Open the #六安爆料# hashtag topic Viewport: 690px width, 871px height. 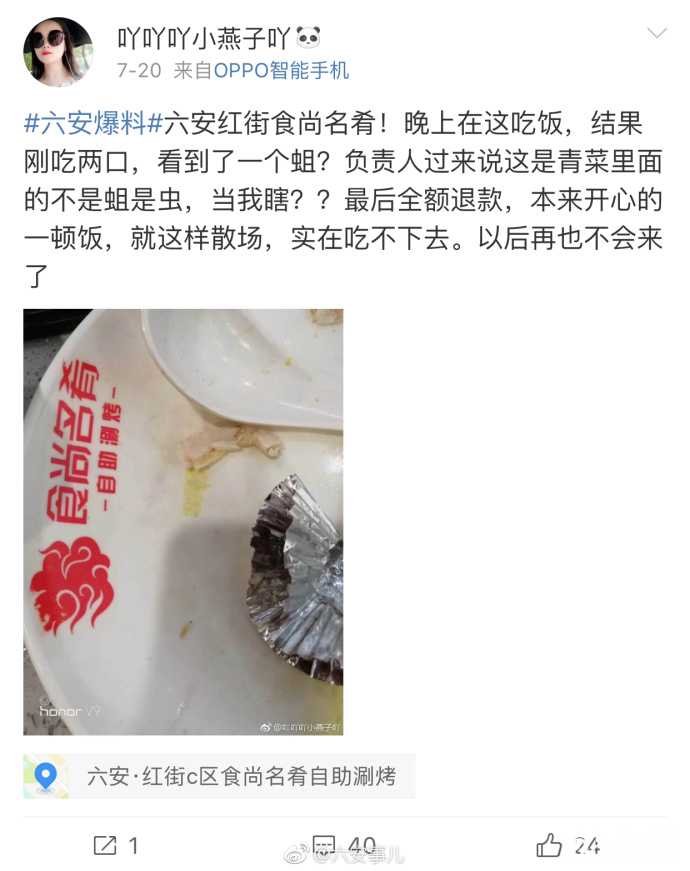click(92, 124)
